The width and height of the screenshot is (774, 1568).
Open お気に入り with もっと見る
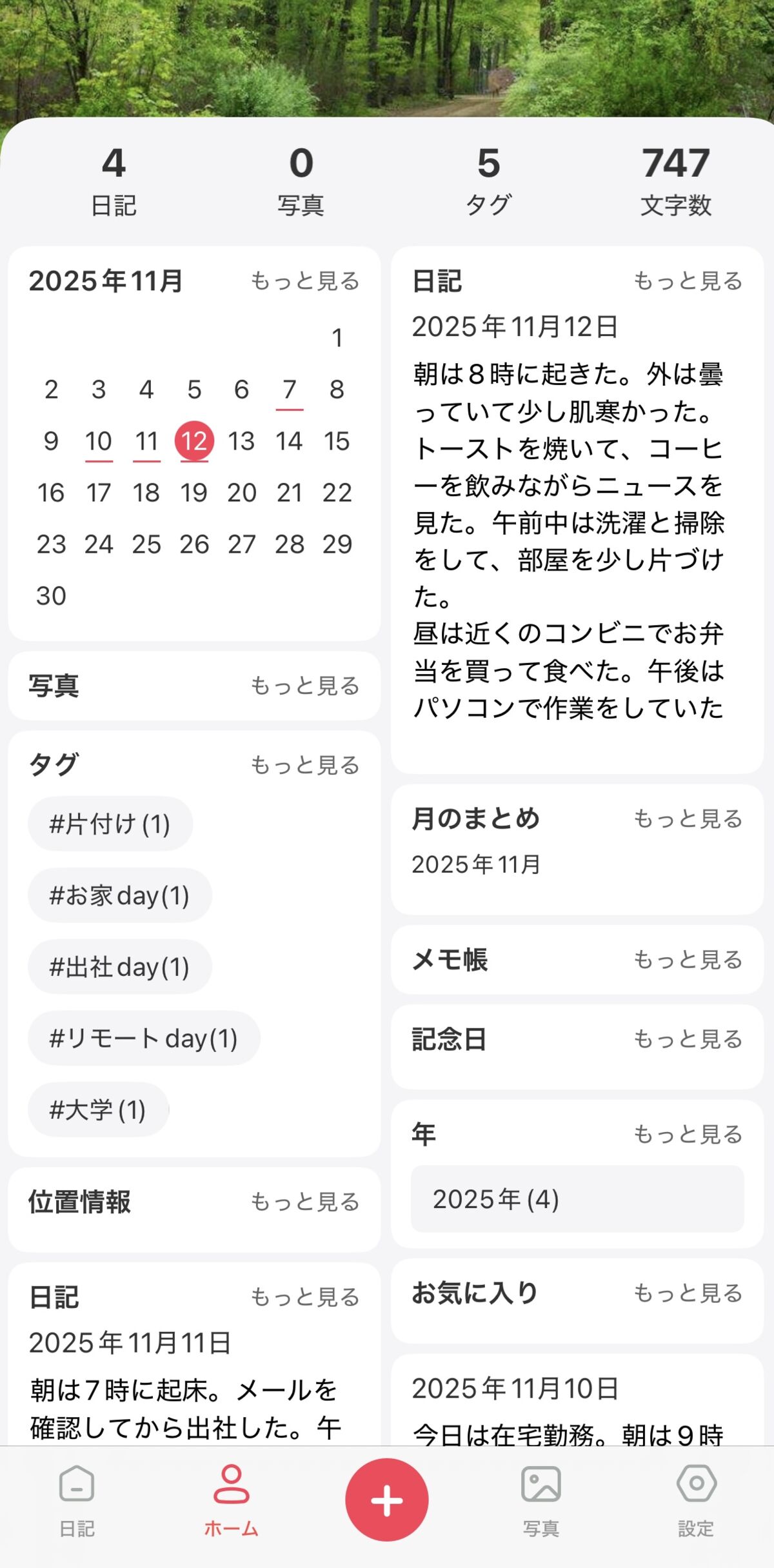(688, 1292)
